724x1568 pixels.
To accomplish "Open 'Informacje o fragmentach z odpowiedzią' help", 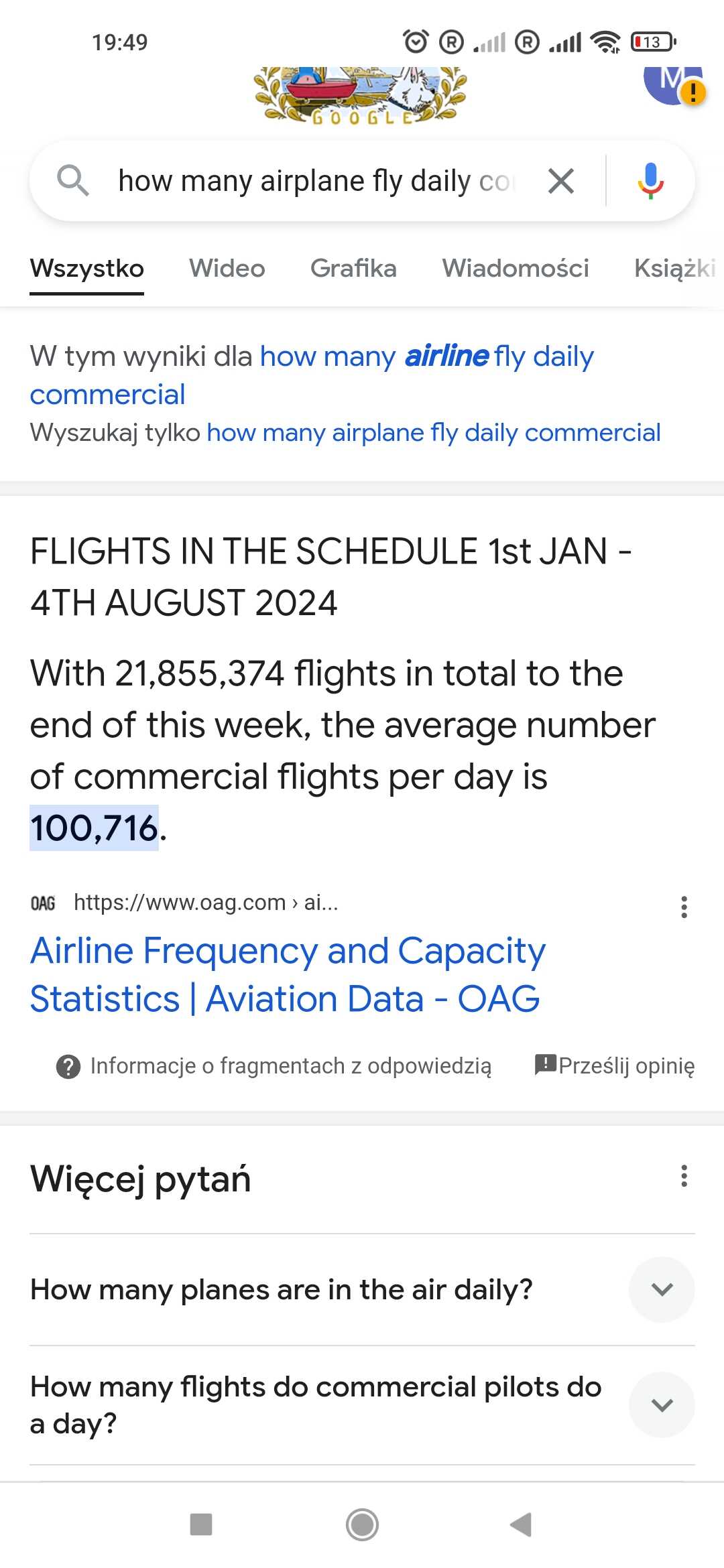I will point(274,1065).
